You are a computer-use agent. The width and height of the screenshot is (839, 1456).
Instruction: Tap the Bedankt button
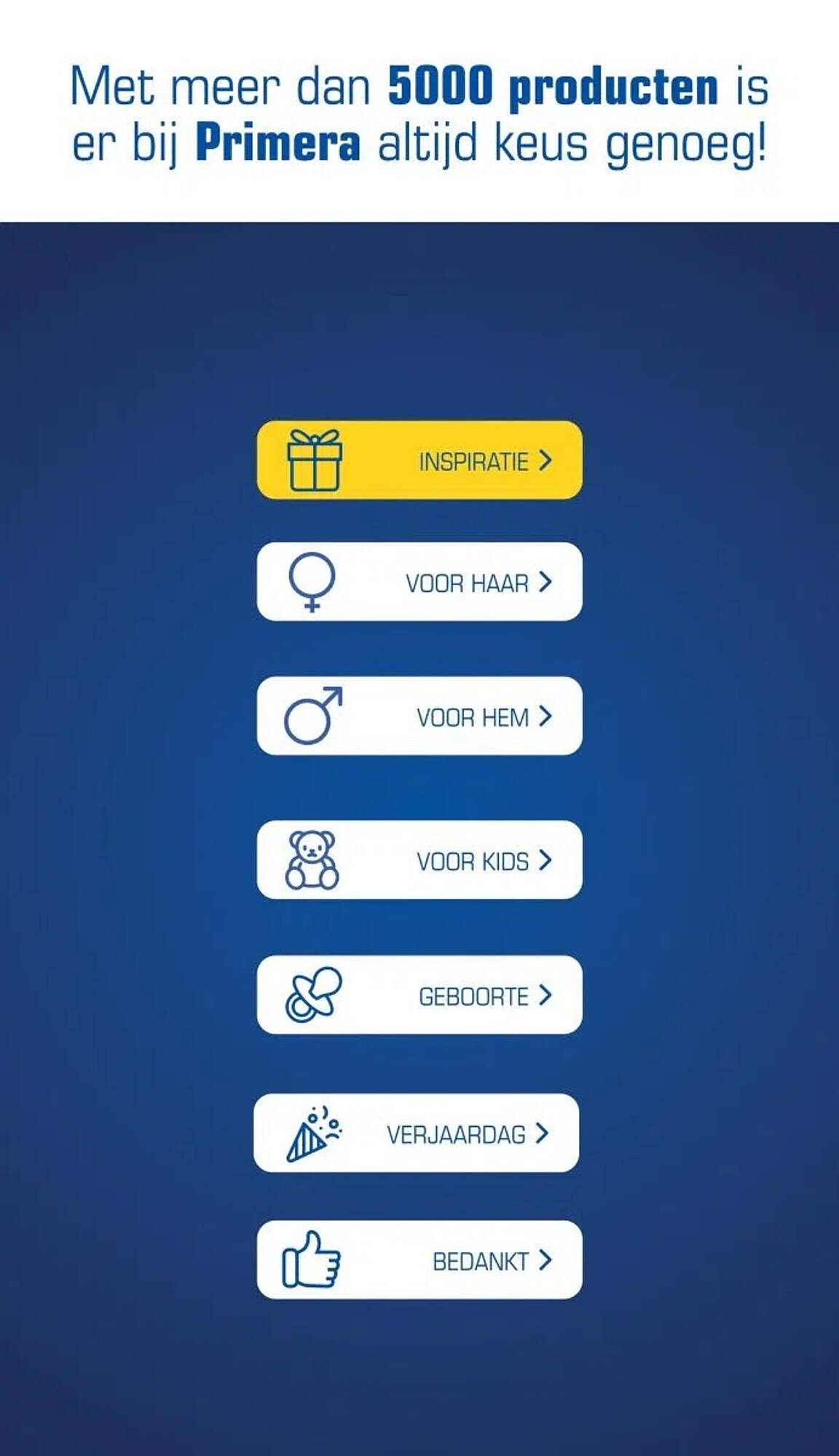pyautogui.click(x=419, y=1259)
